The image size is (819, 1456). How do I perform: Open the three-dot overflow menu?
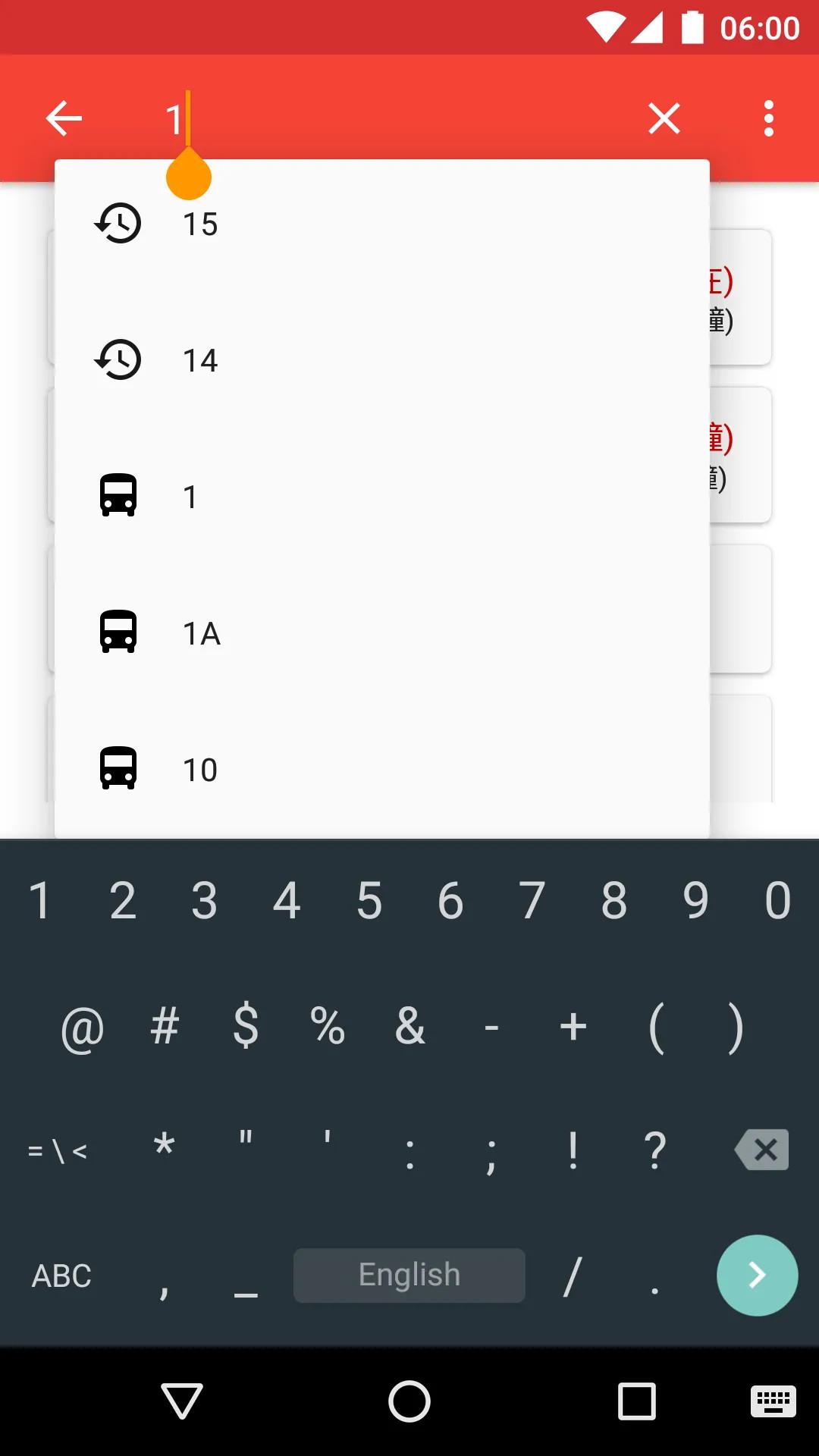768,118
